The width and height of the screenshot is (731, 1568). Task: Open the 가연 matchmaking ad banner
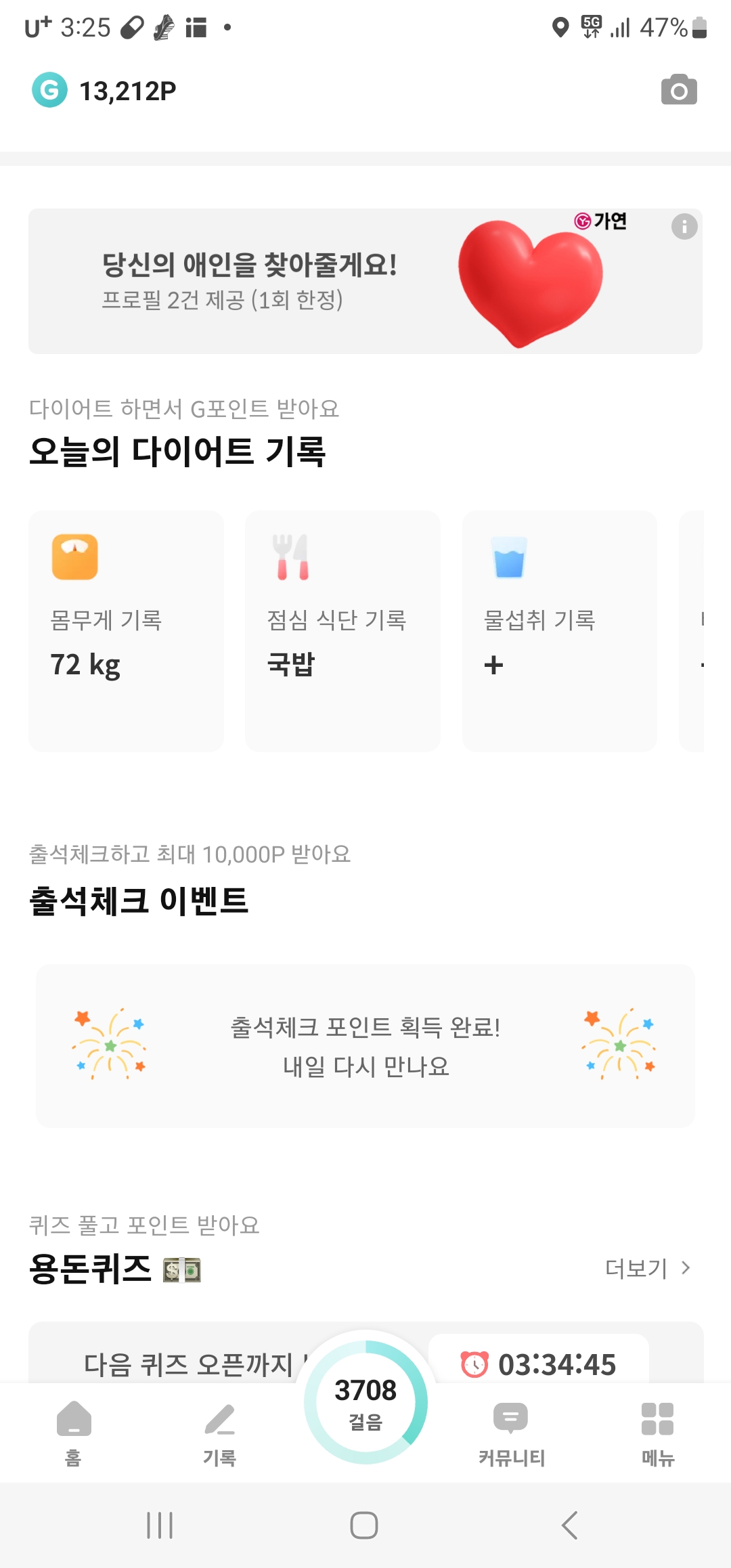point(365,281)
